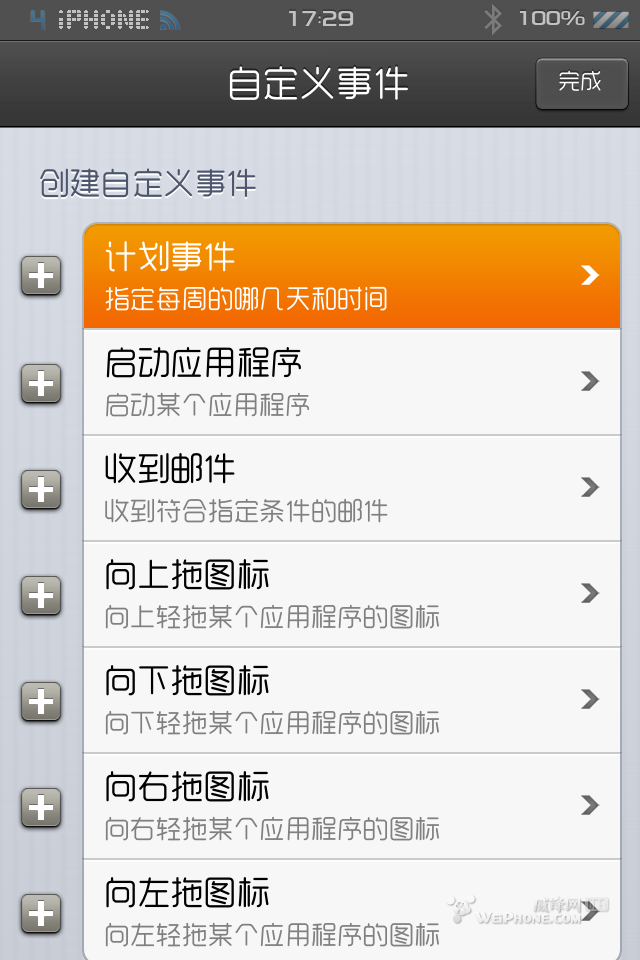The image size is (640, 960).
Task: Open the 向上拖图标 row
Action: coord(351,594)
